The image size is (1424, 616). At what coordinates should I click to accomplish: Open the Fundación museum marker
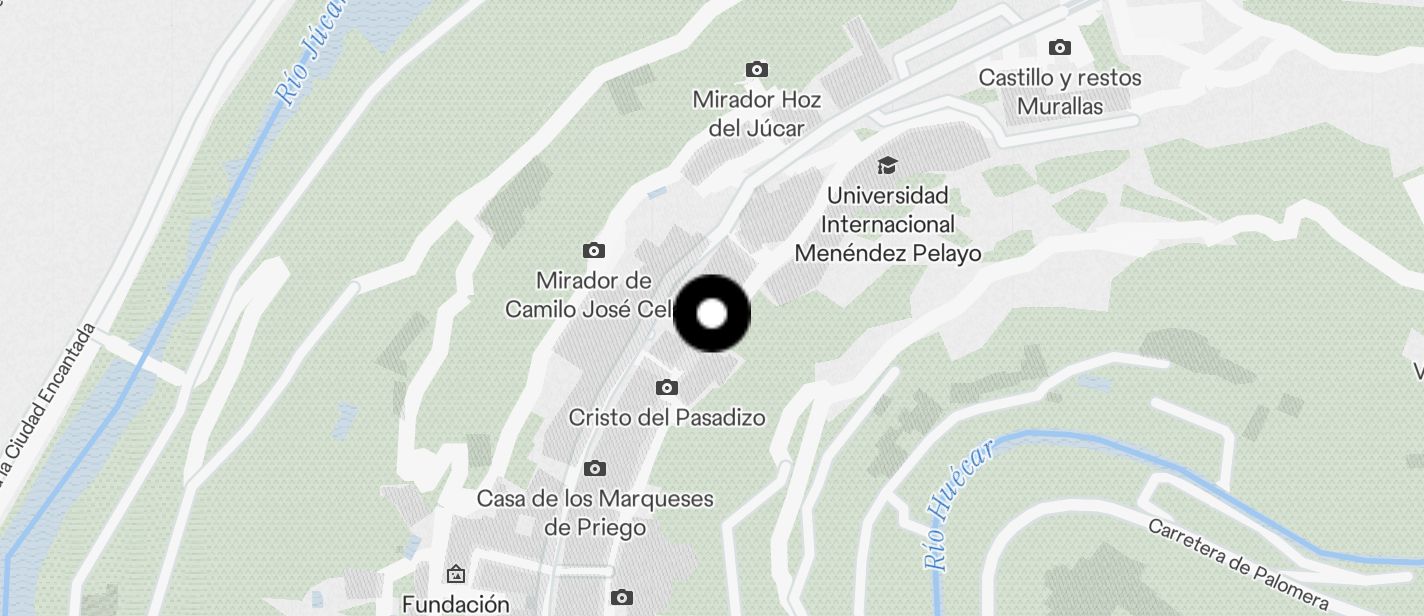click(x=456, y=575)
